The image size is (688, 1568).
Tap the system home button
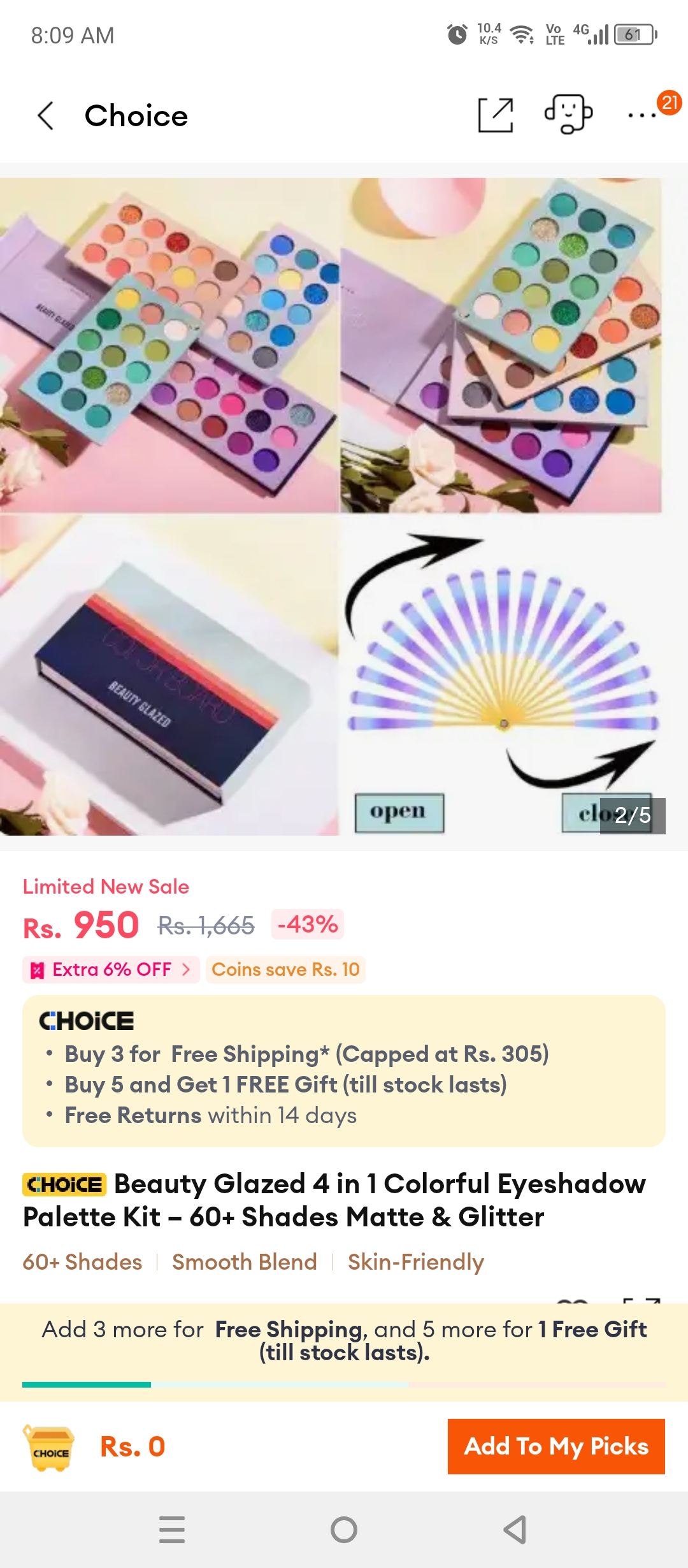coord(344,1530)
